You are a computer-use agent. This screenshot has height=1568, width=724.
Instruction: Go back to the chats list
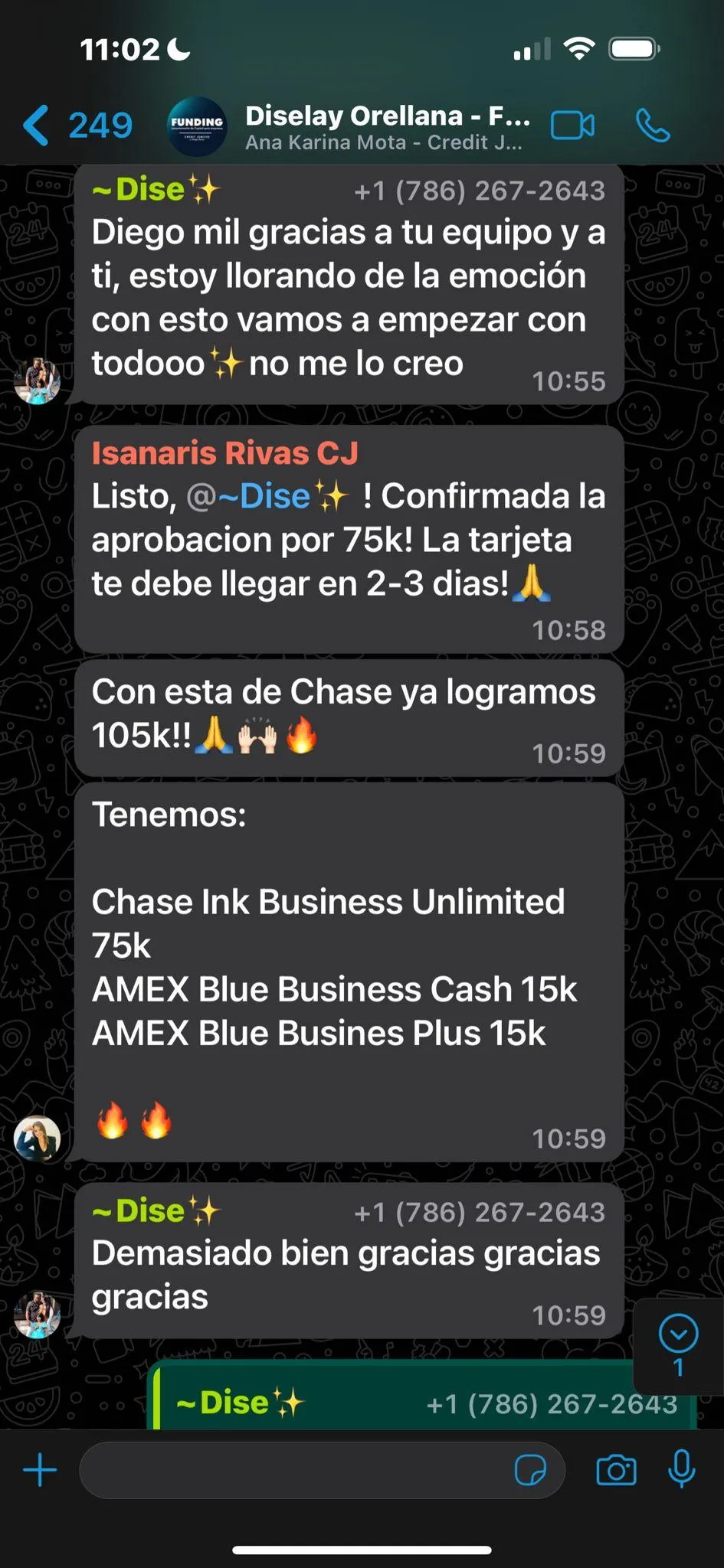77,126
